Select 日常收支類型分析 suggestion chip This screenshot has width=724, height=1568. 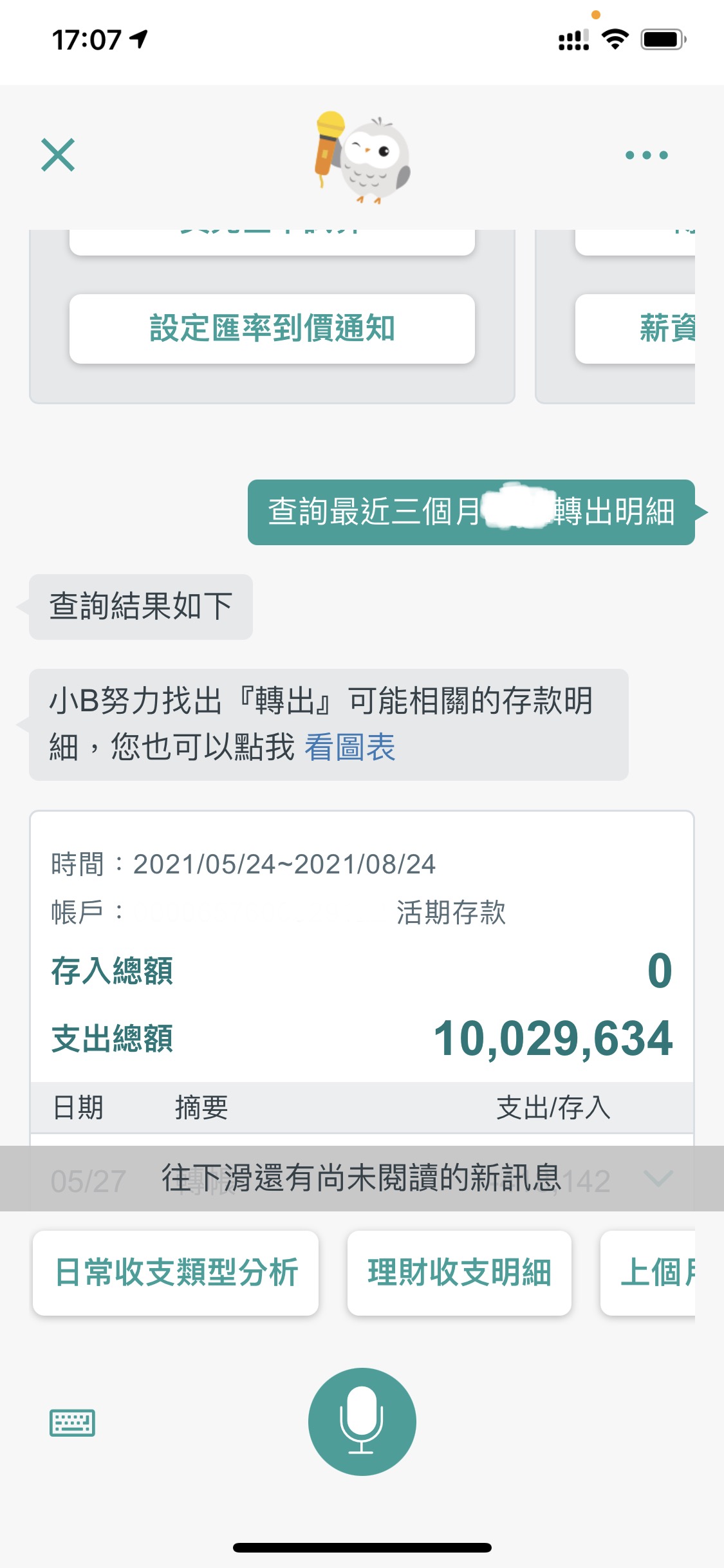coord(176,1273)
